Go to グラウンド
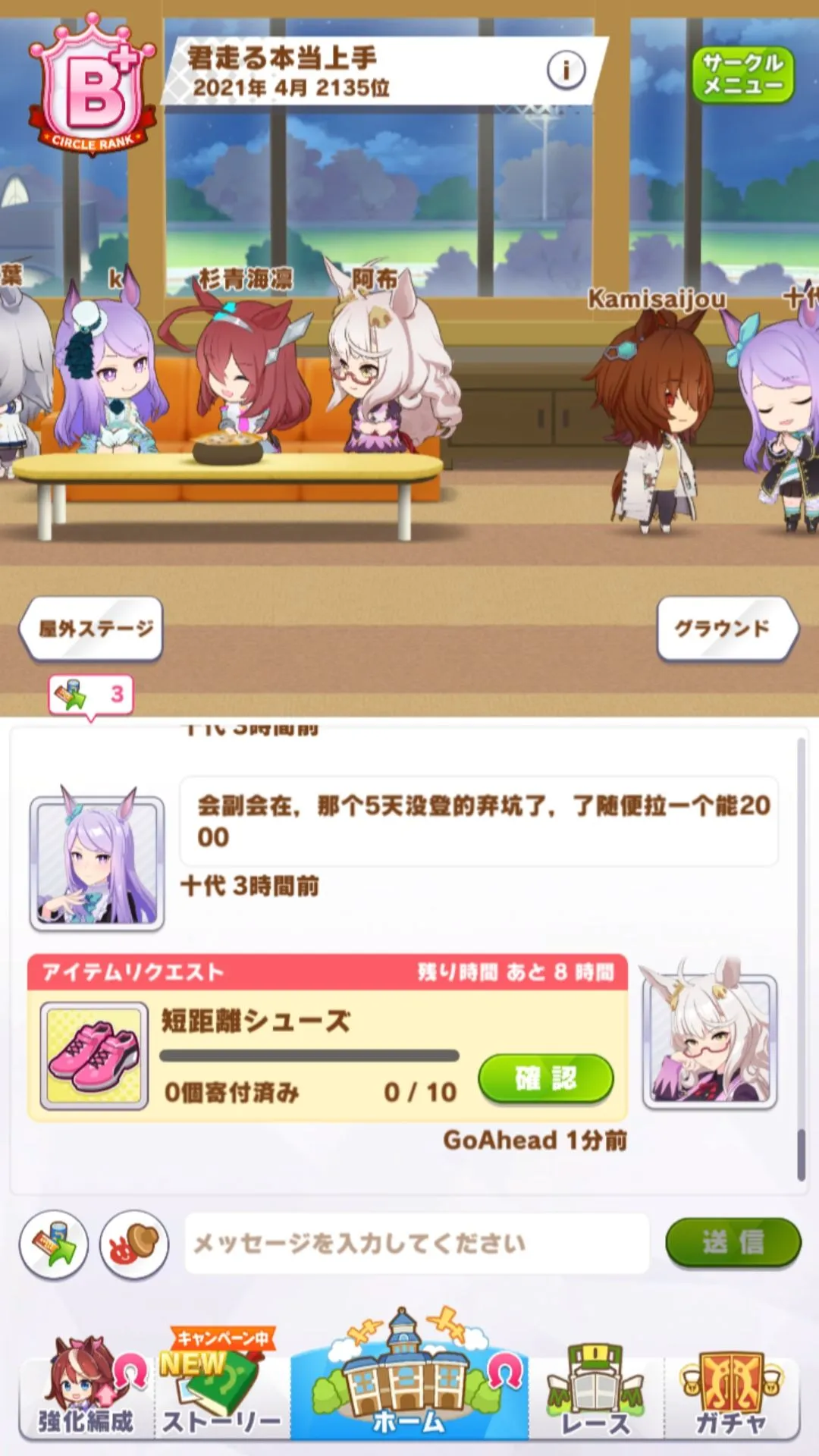 point(724,628)
